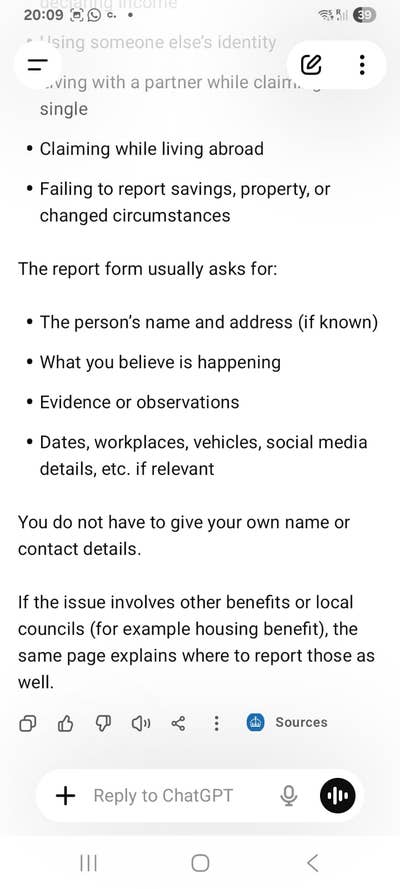Viewport: 400px width, 889px height.
Task: View the Sources for this answer
Action: (x=287, y=722)
